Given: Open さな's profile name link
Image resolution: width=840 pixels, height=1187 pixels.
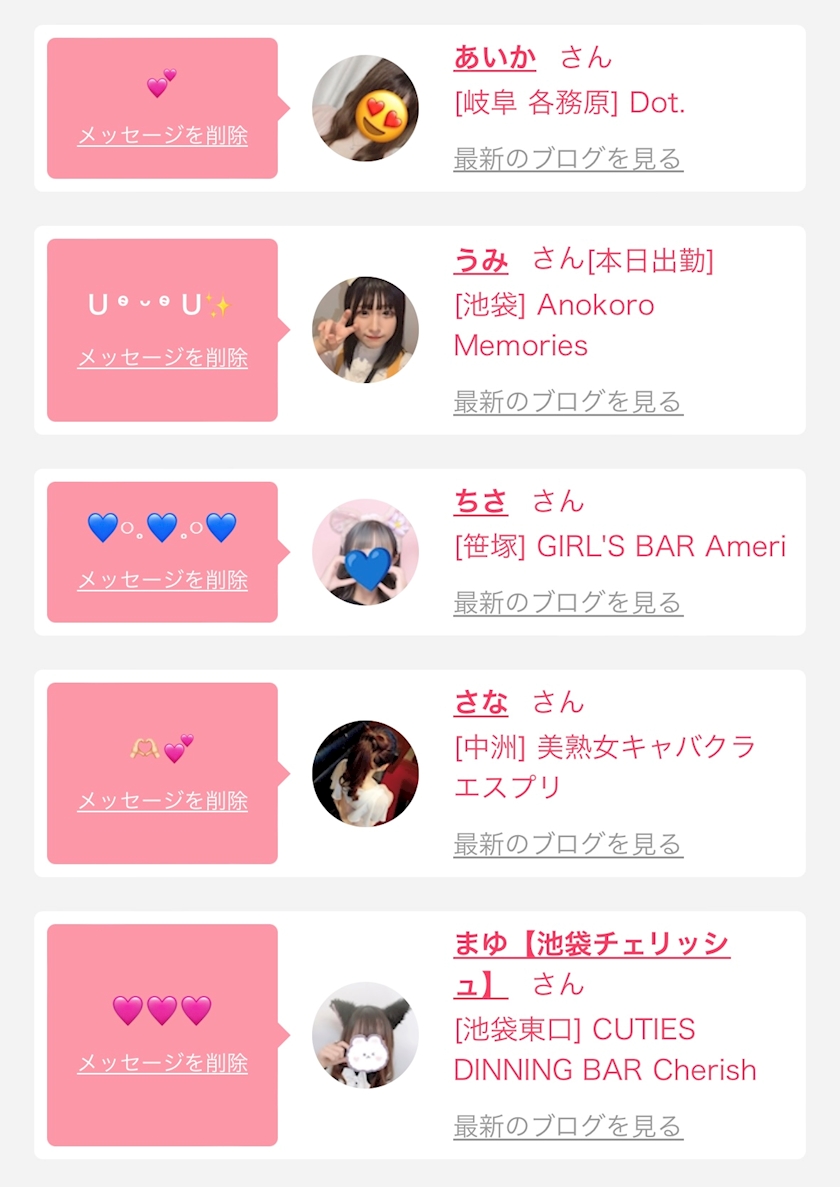Looking at the screenshot, I should click(481, 702).
